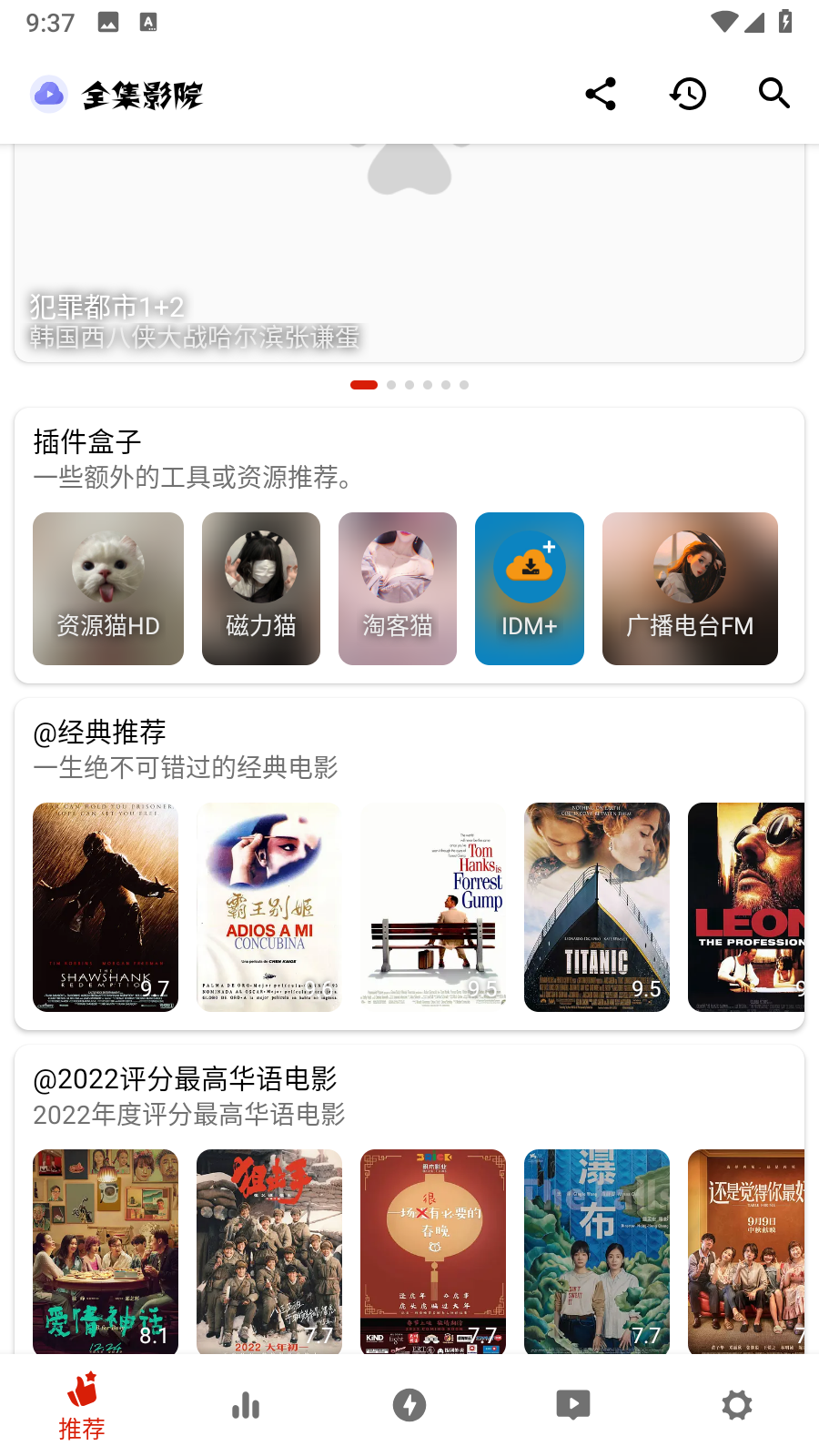The width and height of the screenshot is (819, 1456).
Task: Select the charts icon in bottom navigation
Action: tap(246, 1405)
